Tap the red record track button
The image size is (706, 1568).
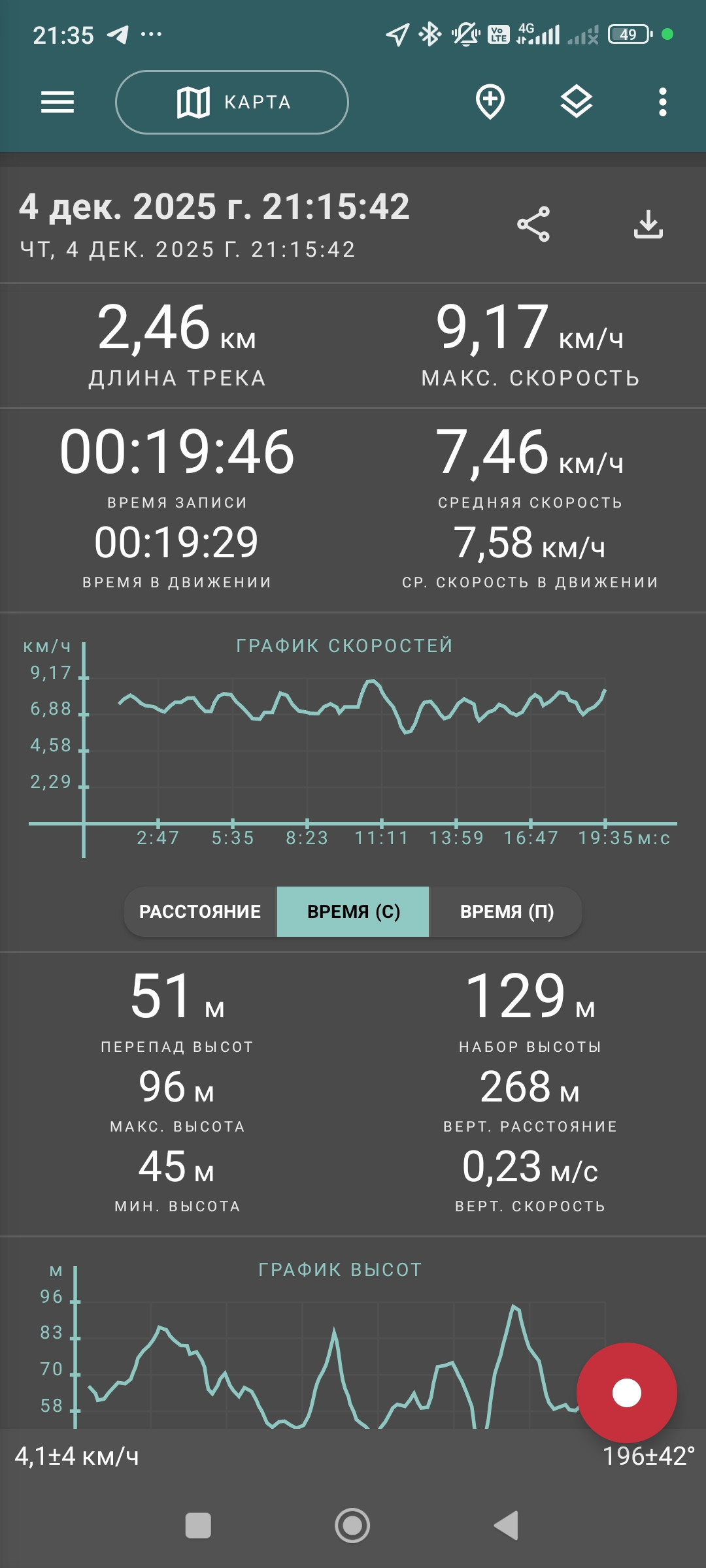(x=627, y=1393)
